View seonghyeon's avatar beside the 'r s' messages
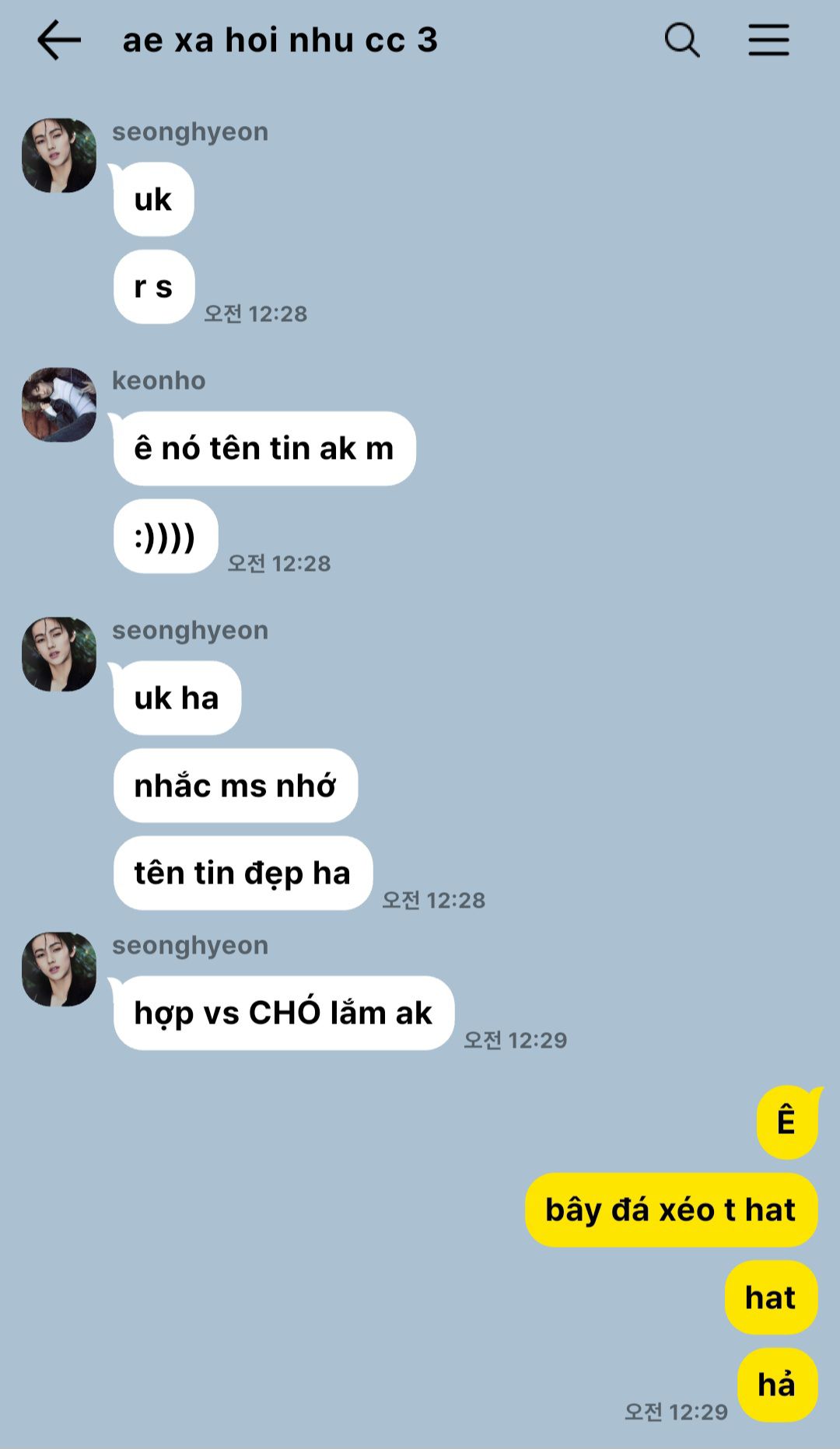This screenshot has height=1449, width=840. tap(59, 156)
